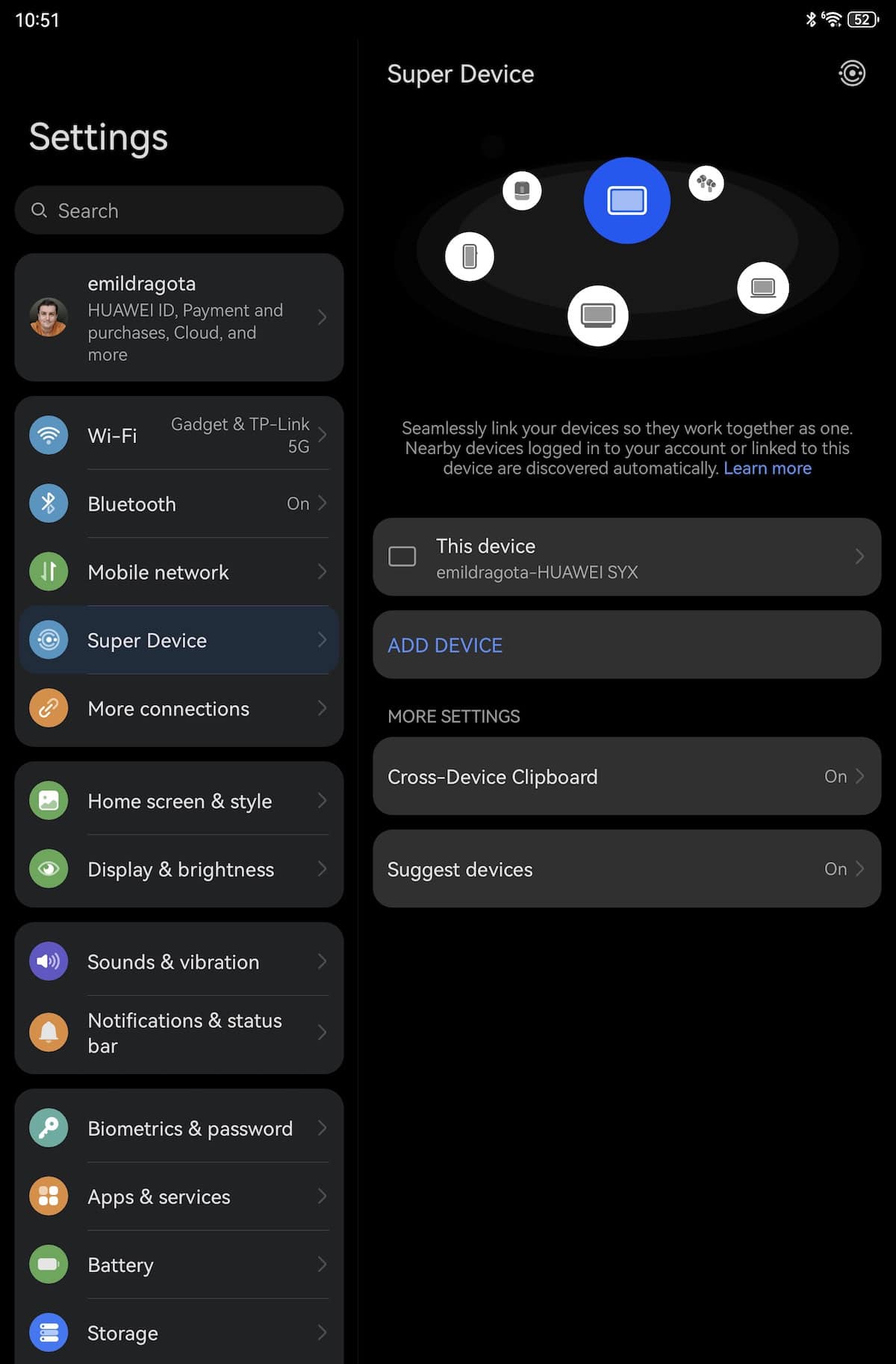Tap ADD DEVICE
This screenshot has height=1364, width=896.
click(x=446, y=645)
